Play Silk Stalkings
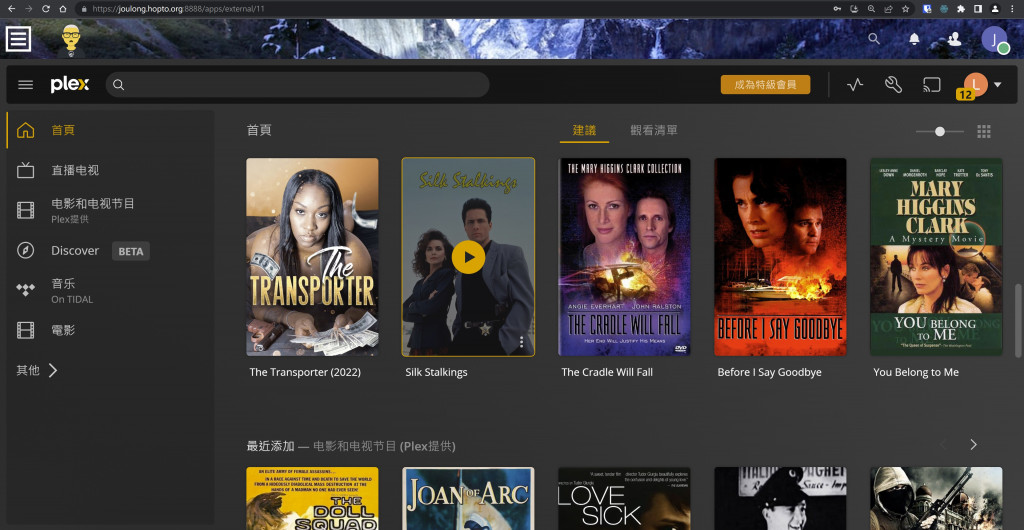The height and width of the screenshot is (530, 1024). point(468,257)
